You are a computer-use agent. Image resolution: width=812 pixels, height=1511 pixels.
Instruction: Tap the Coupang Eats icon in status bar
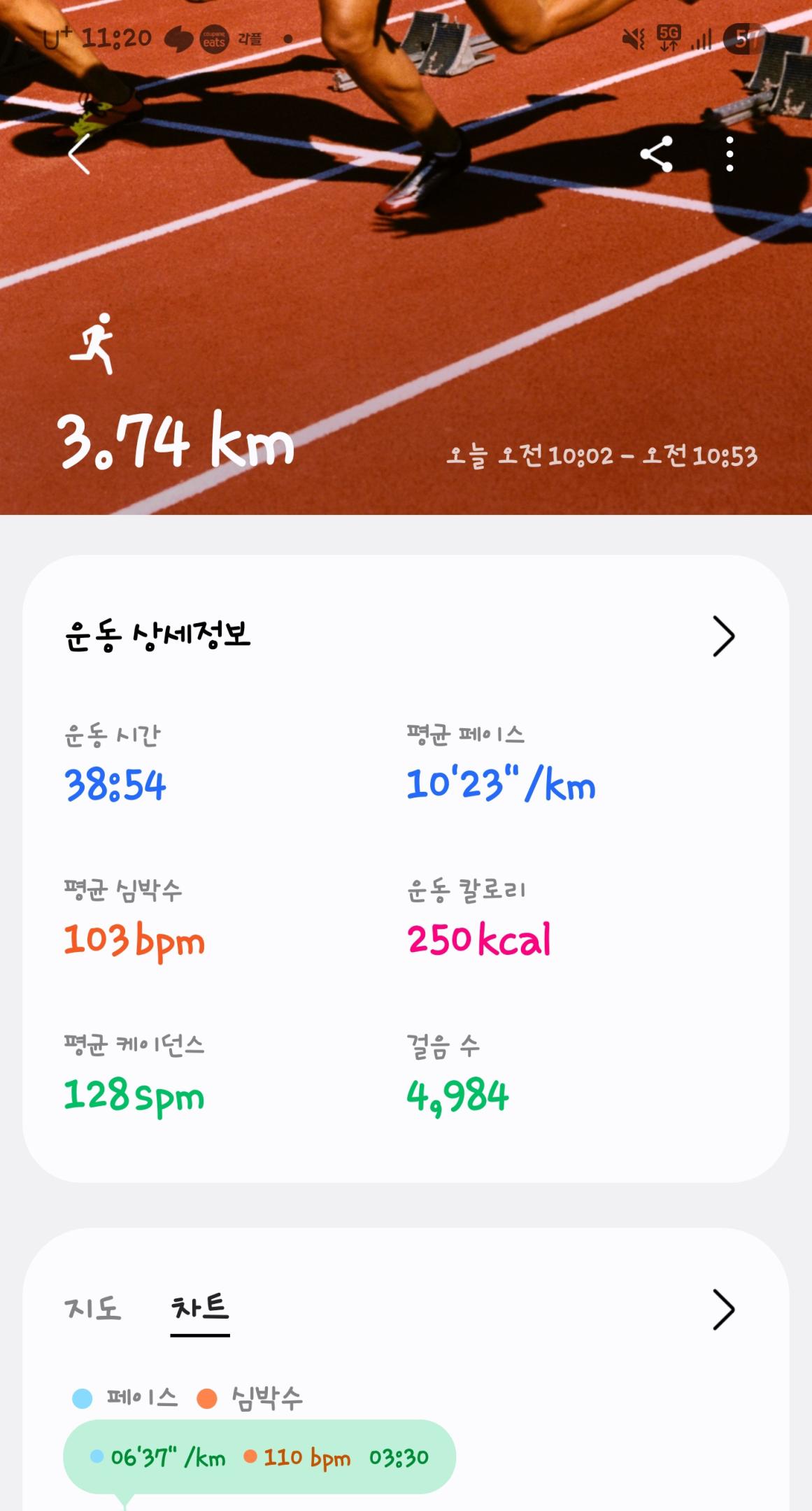(214, 40)
